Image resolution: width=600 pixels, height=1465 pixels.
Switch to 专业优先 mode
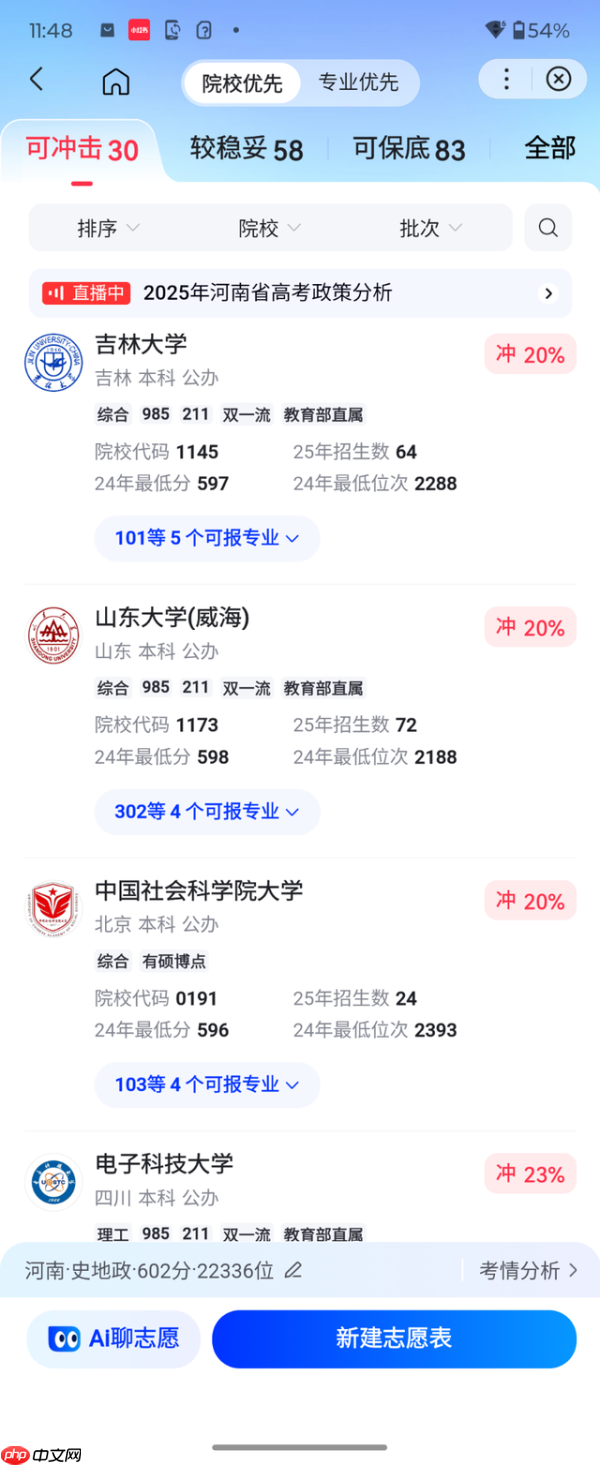(x=358, y=83)
